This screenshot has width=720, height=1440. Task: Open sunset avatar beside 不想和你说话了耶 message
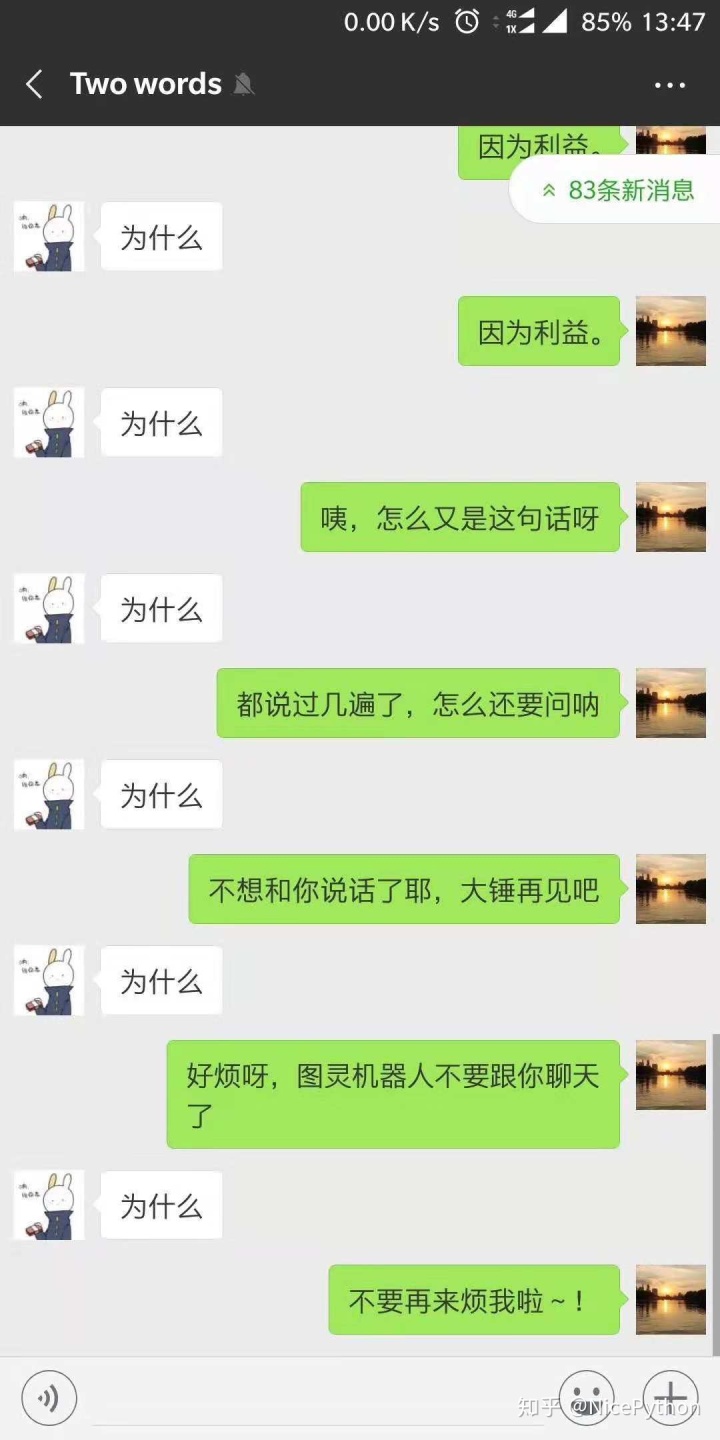click(671, 889)
